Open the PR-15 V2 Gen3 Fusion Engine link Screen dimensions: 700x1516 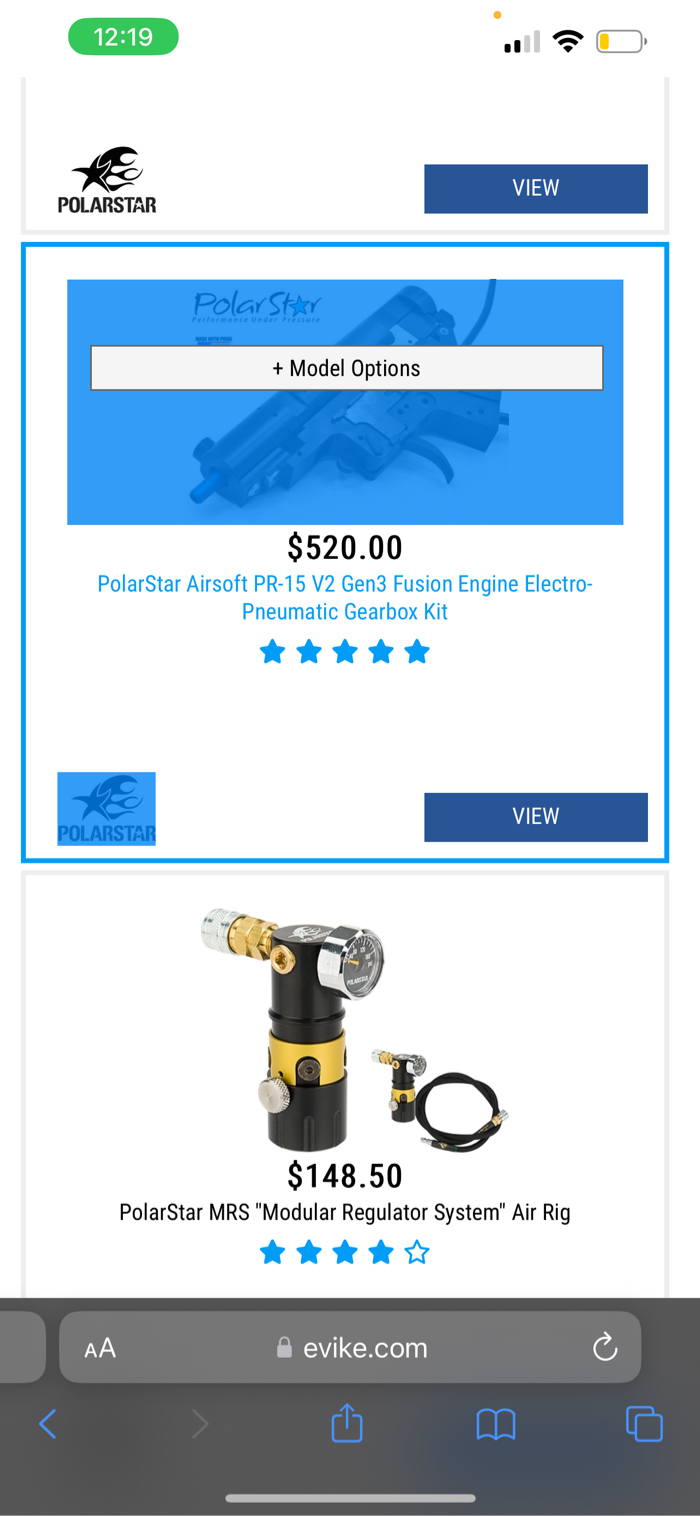tap(345, 598)
